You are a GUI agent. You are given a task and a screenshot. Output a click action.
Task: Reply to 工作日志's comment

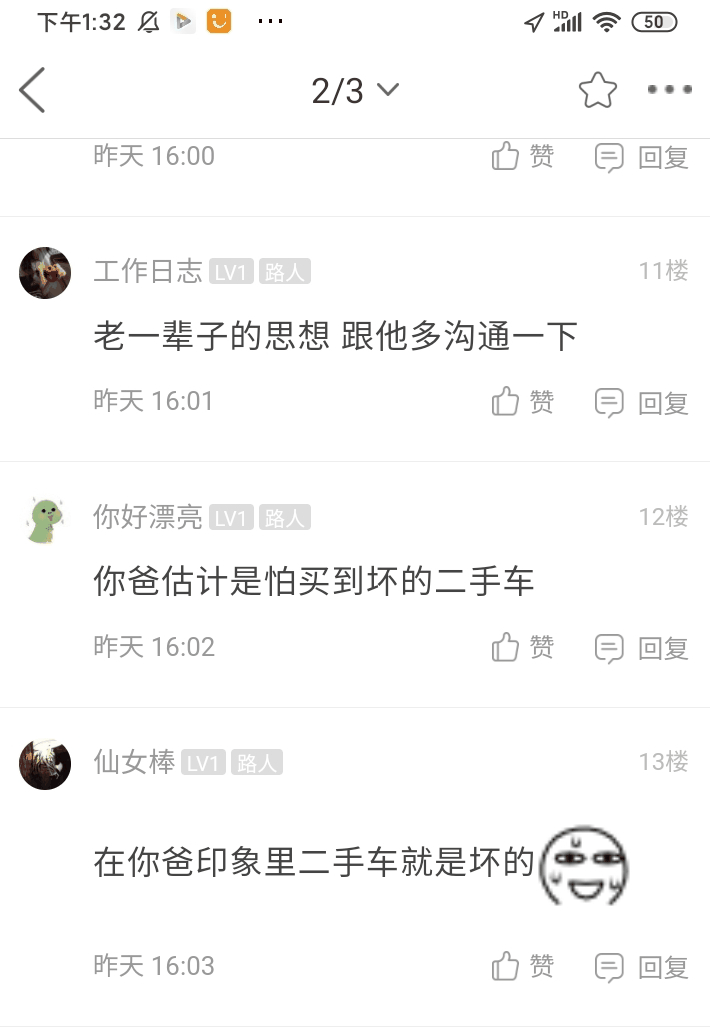(x=642, y=402)
